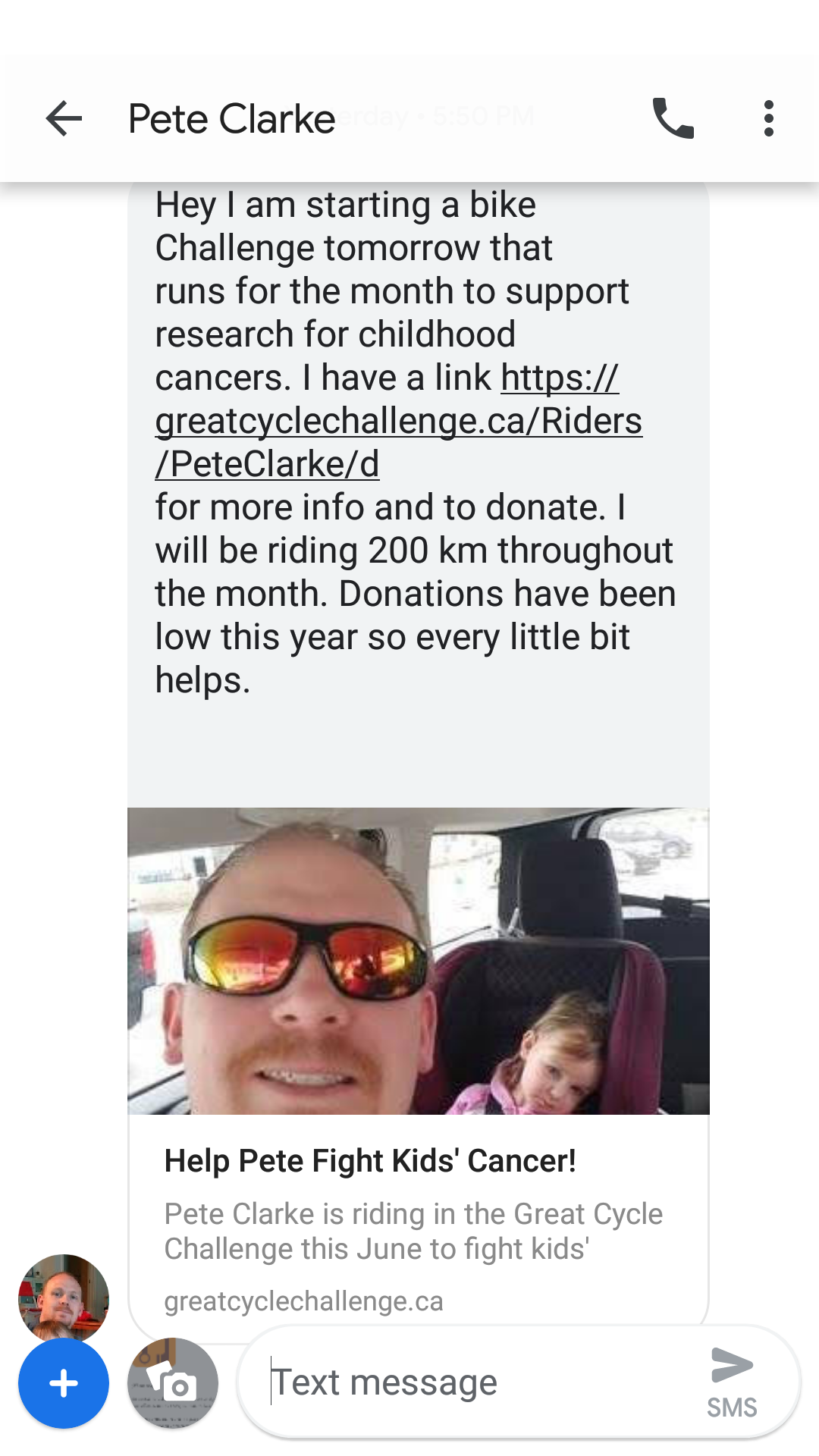Viewport: 819px width, 1456px height.
Task: Go back to the conversation list
Action: tap(64, 119)
